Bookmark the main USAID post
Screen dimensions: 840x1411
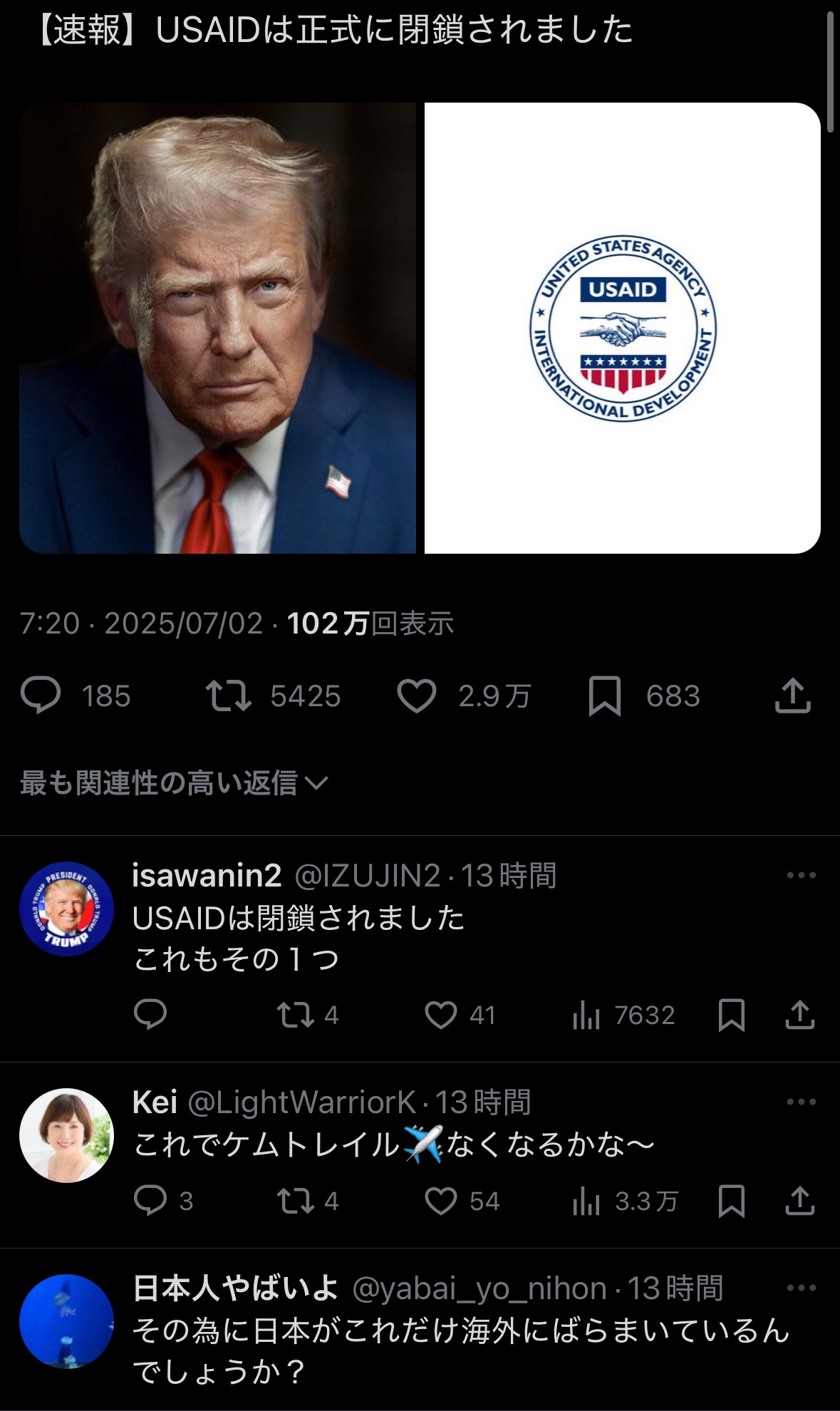605,696
